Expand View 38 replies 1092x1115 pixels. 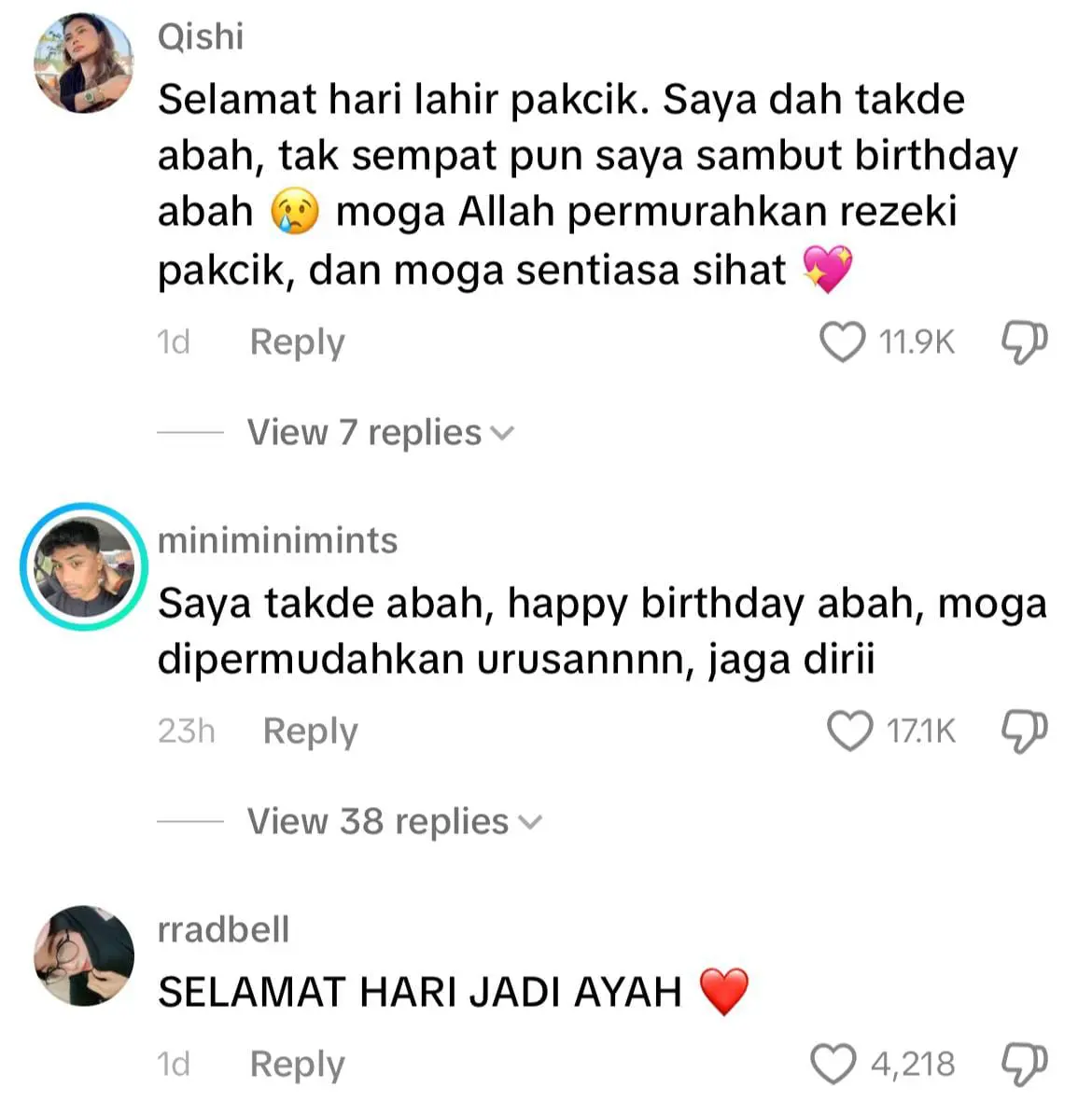[393, 822]
